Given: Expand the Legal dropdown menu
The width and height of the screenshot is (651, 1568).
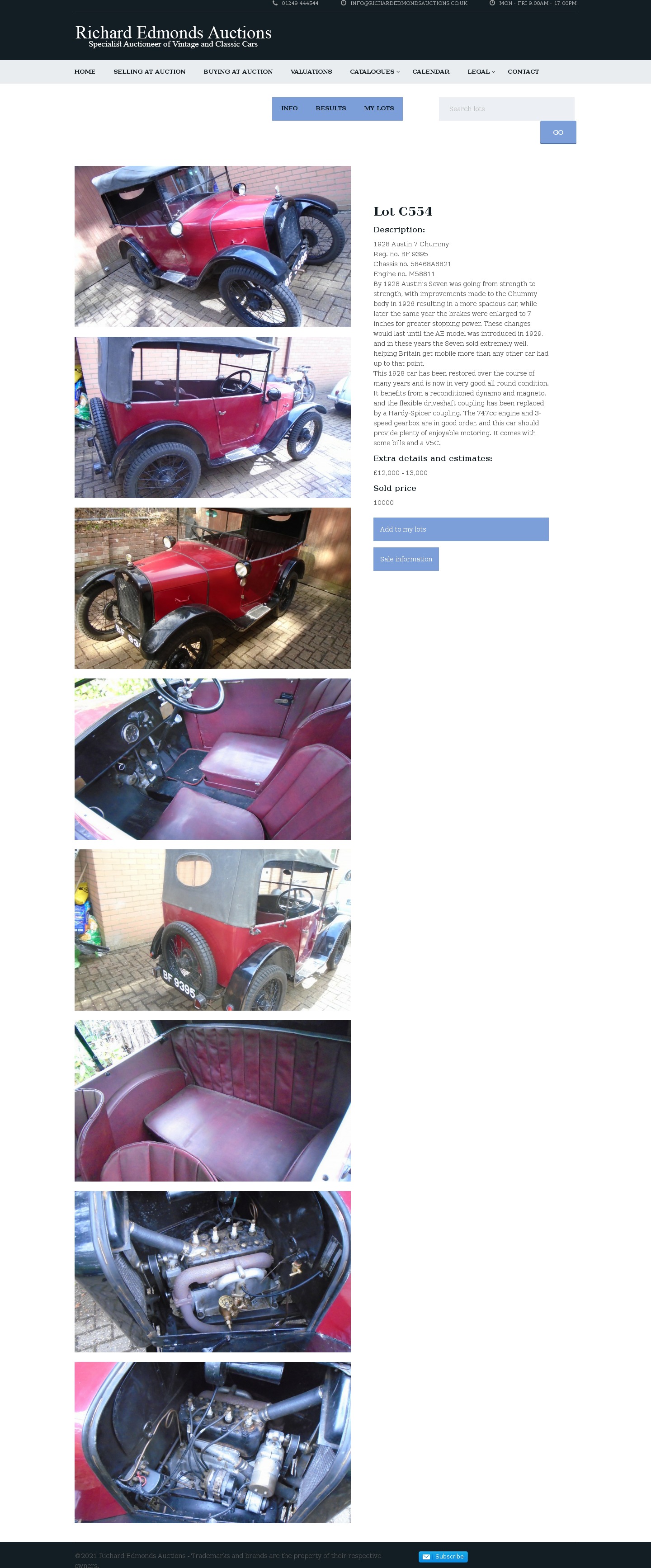Looking at the screenshot, I should [481, 72].
